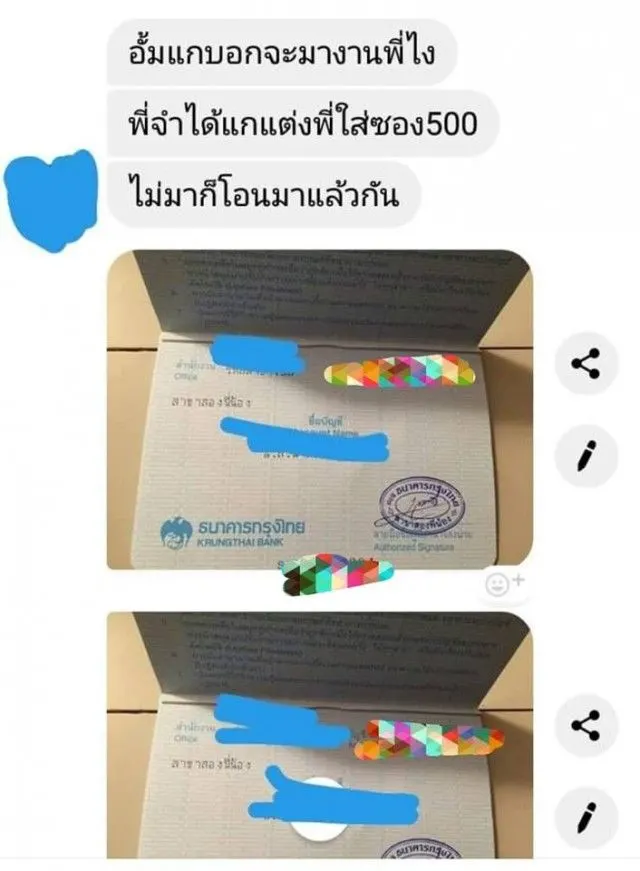The image size is (640, 871).
Task: Edit the passbook photo showing Krungthai Bank logo
Action: coord(585,455)
